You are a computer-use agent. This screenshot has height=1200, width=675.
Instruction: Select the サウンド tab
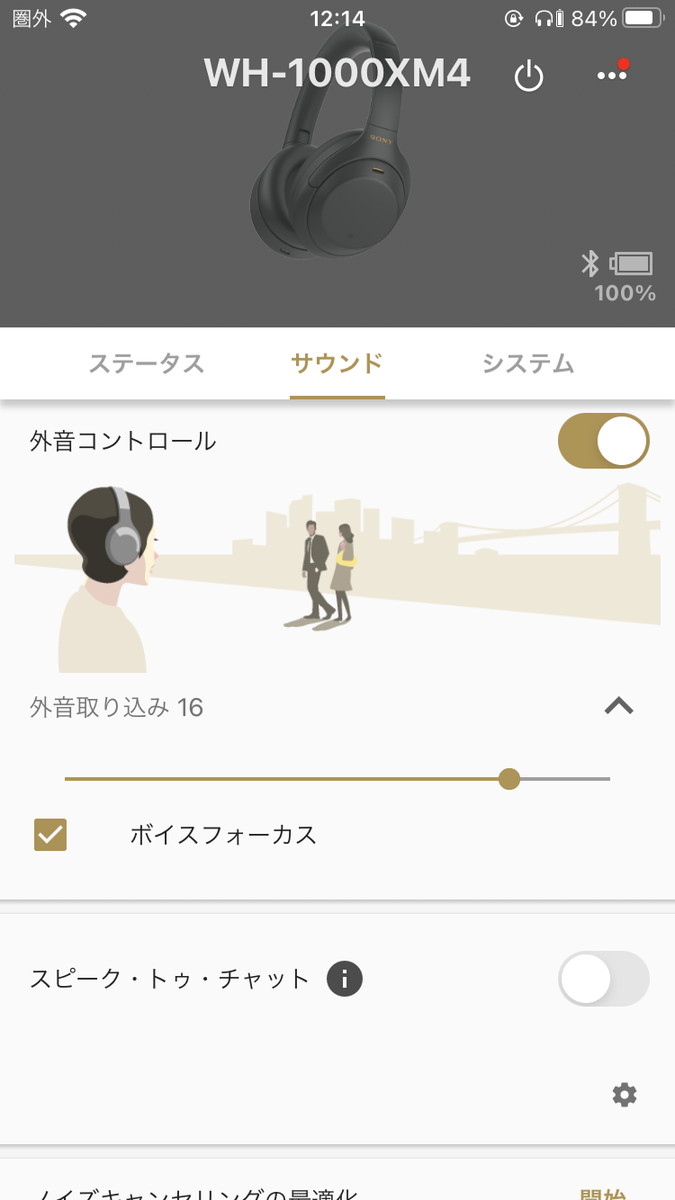pos(337,363)
